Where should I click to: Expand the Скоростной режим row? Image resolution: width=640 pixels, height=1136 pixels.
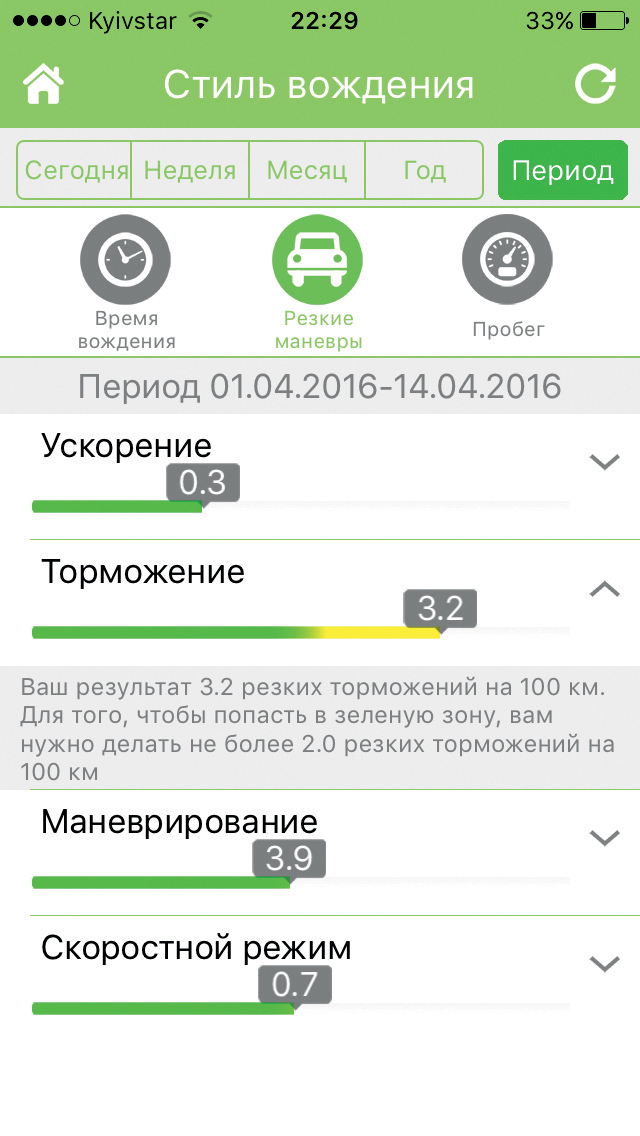(x=605, y=964)
